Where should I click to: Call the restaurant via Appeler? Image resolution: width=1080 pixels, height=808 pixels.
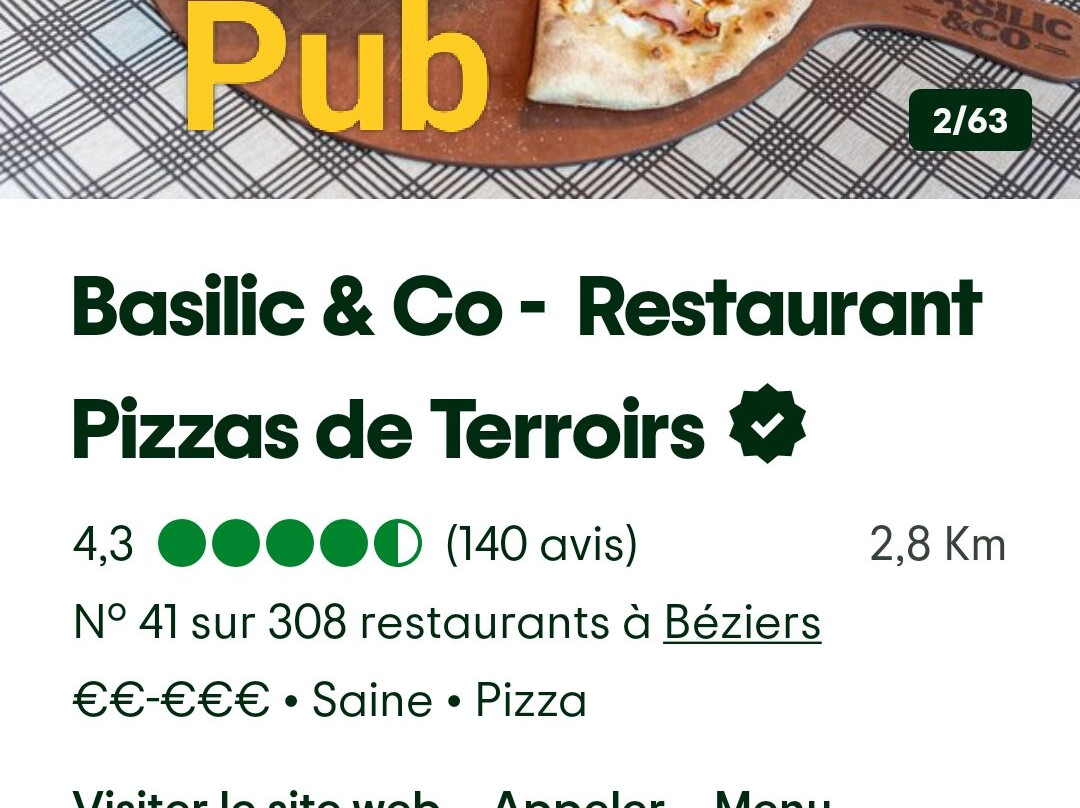pos(578,799)
